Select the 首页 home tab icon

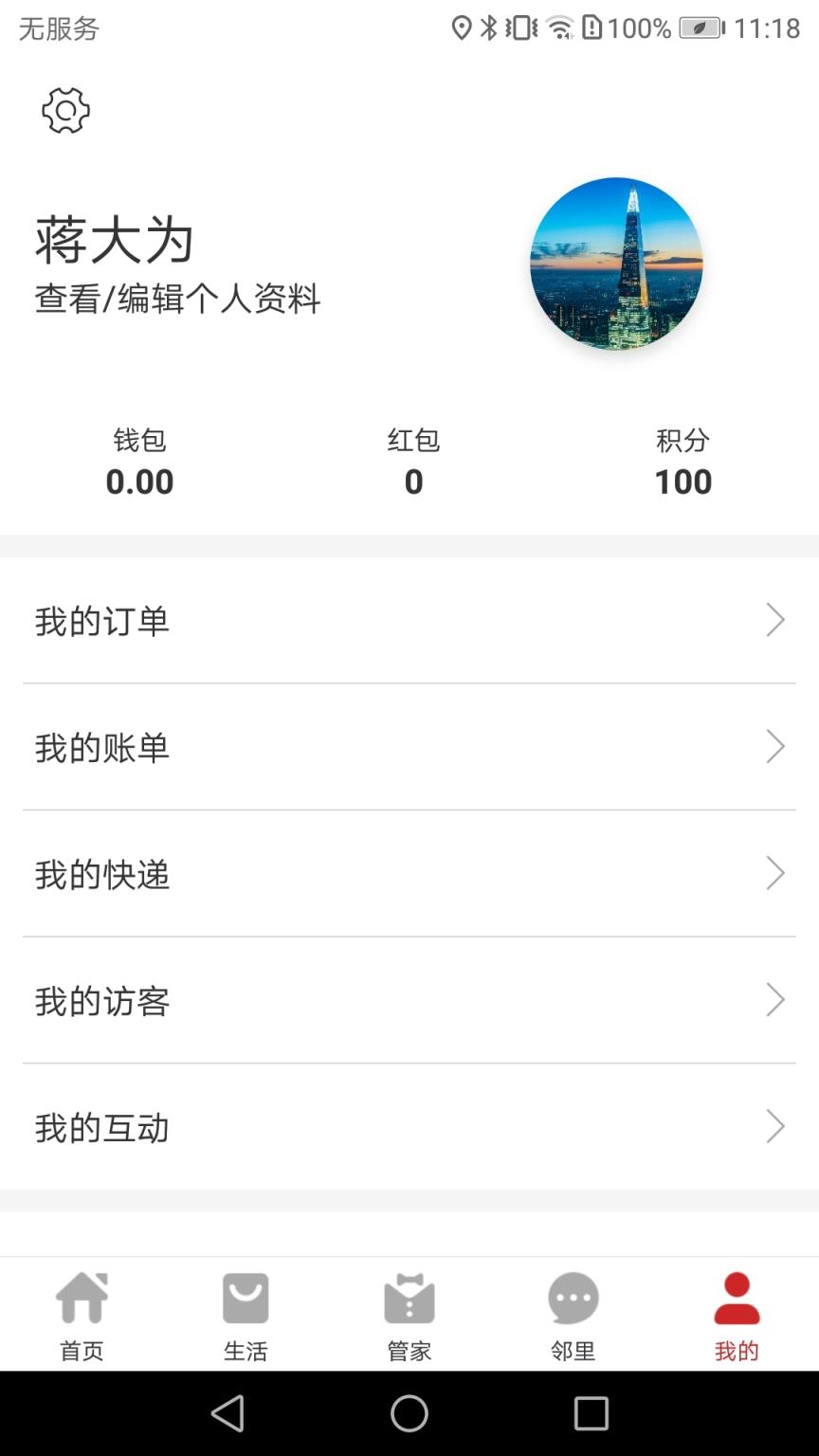pos(82,1297)
